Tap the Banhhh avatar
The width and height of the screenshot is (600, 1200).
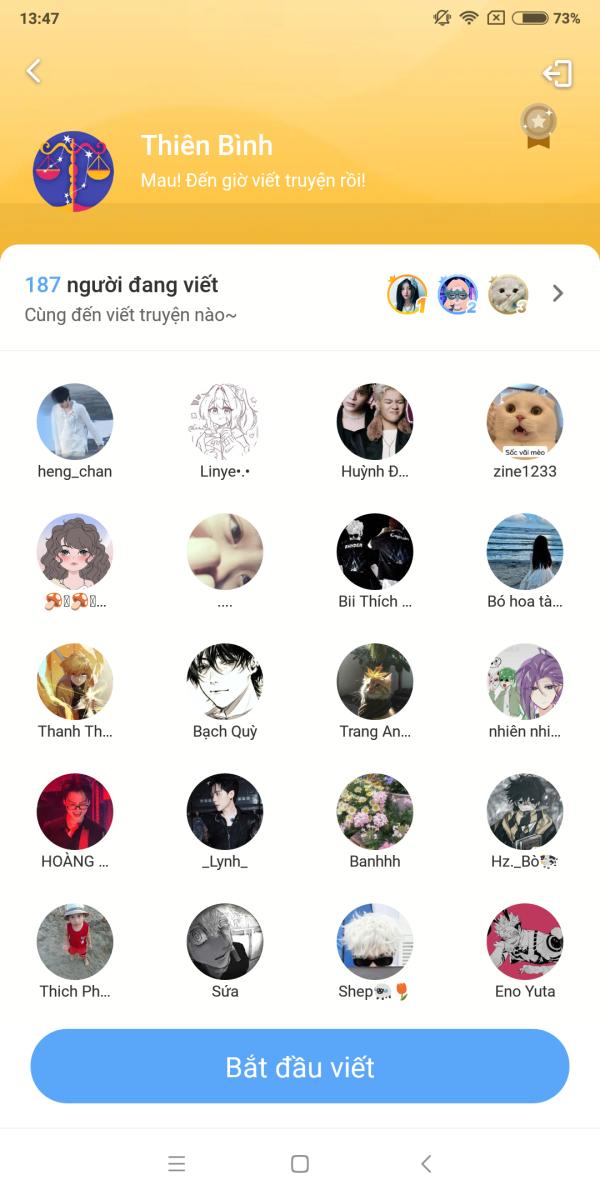375,811
